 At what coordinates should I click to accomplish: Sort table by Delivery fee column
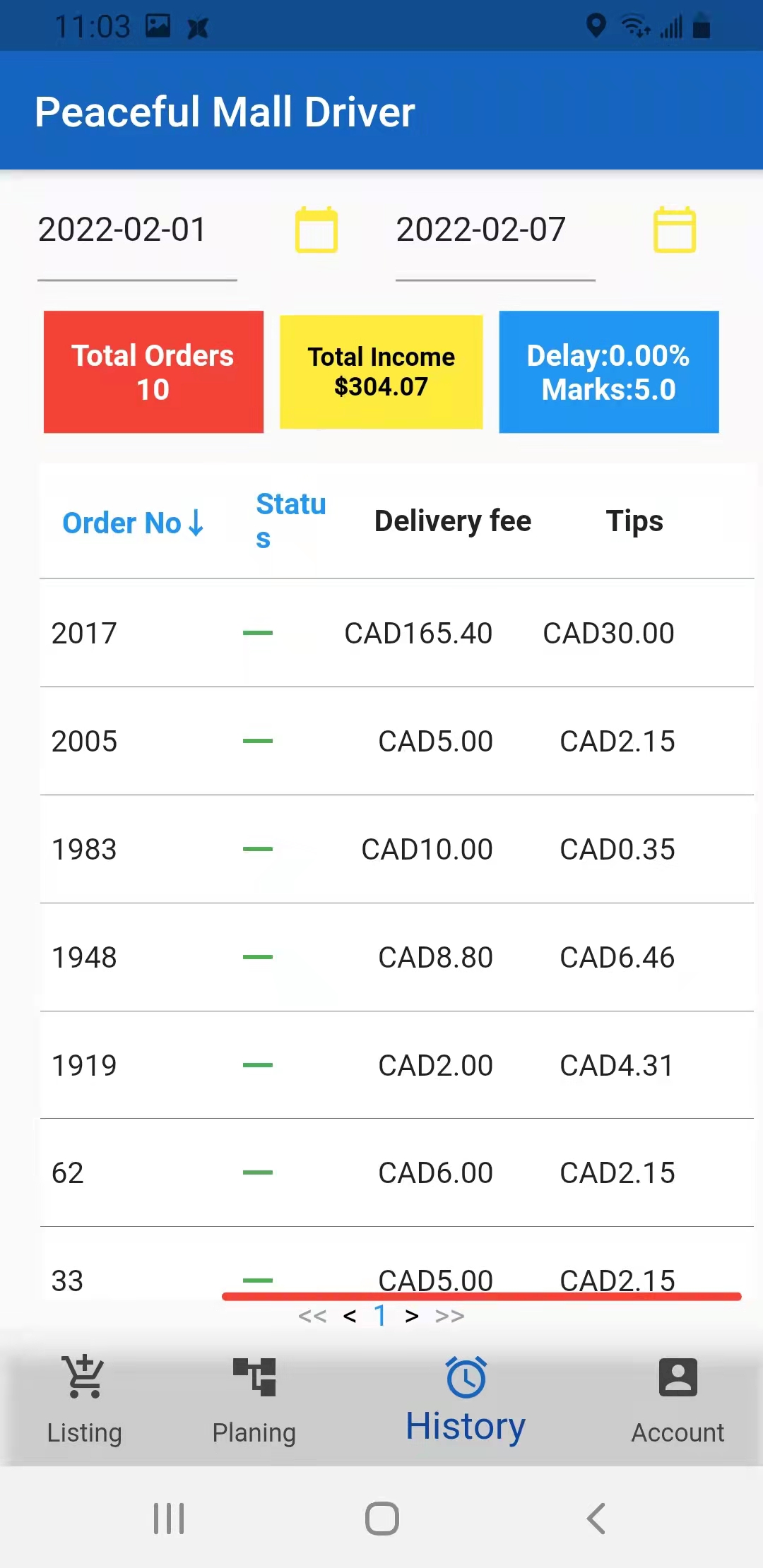click(452, 521)
